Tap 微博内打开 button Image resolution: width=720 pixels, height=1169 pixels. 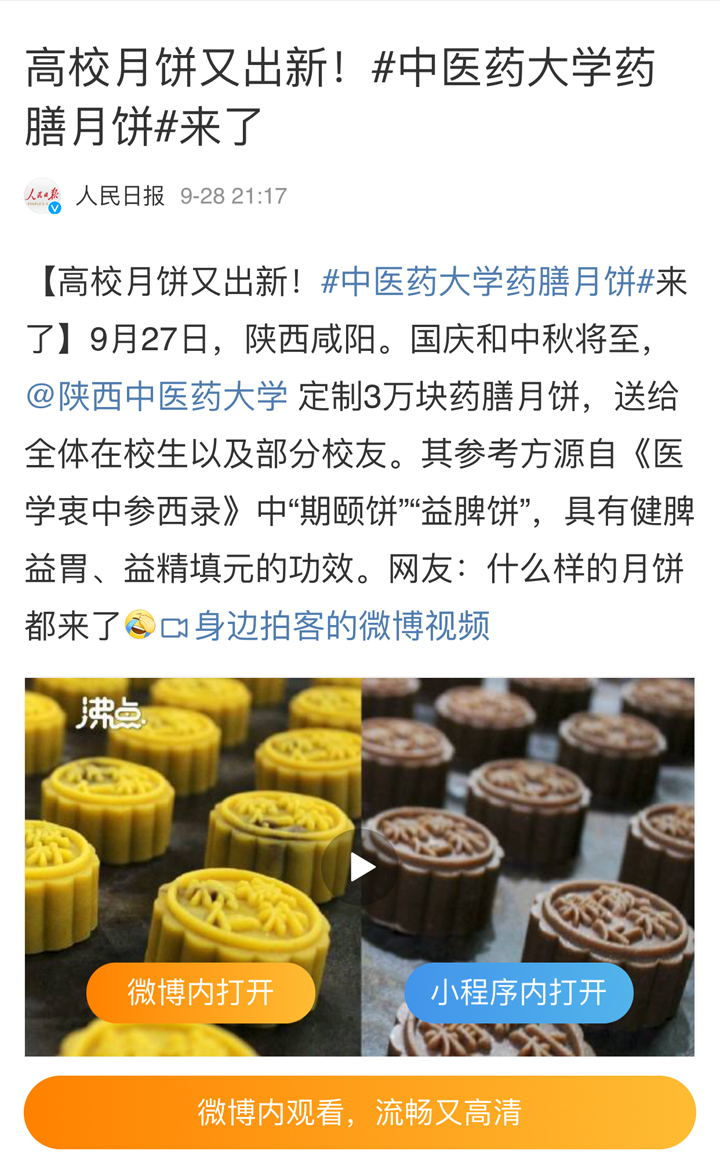(x=200, y=992)
